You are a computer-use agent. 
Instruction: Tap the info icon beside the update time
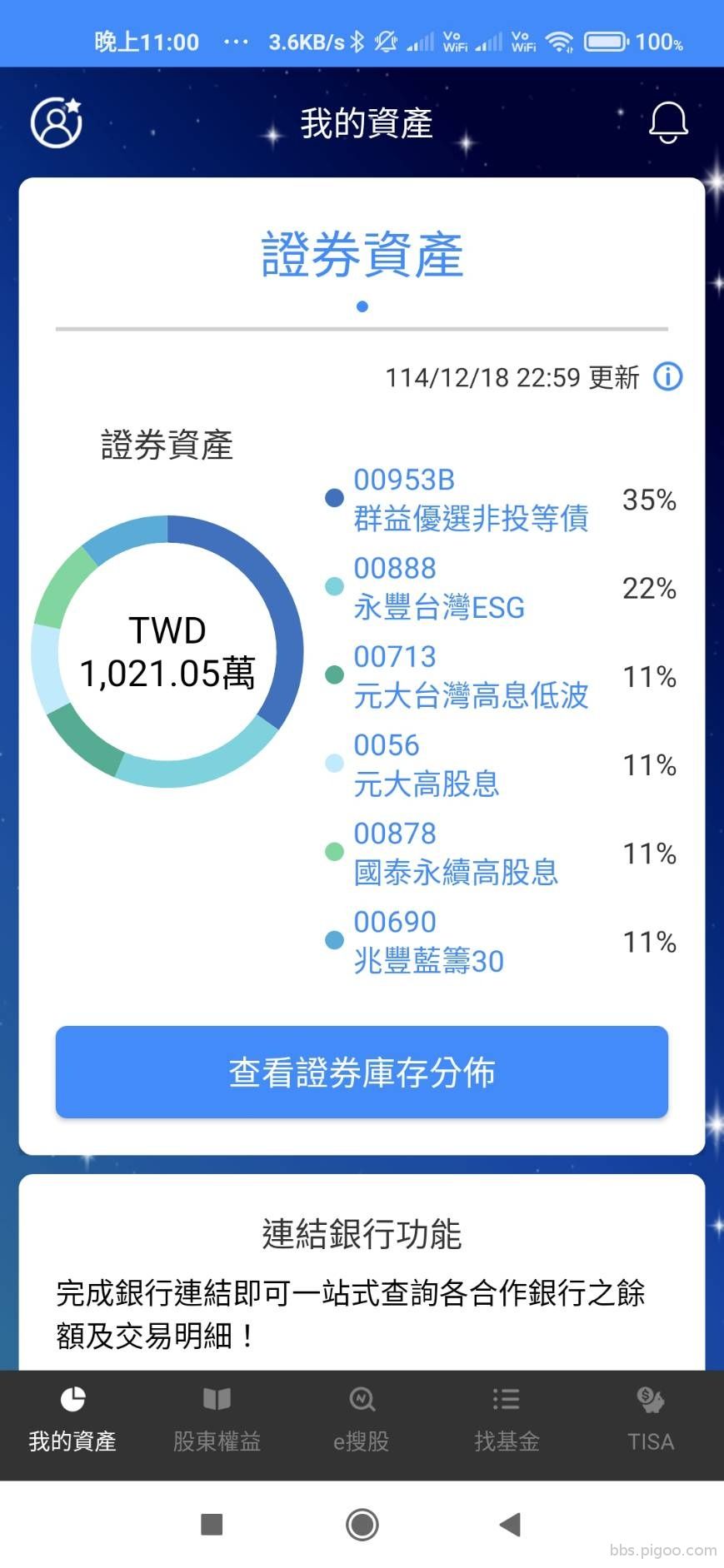[x=667, y=376]
